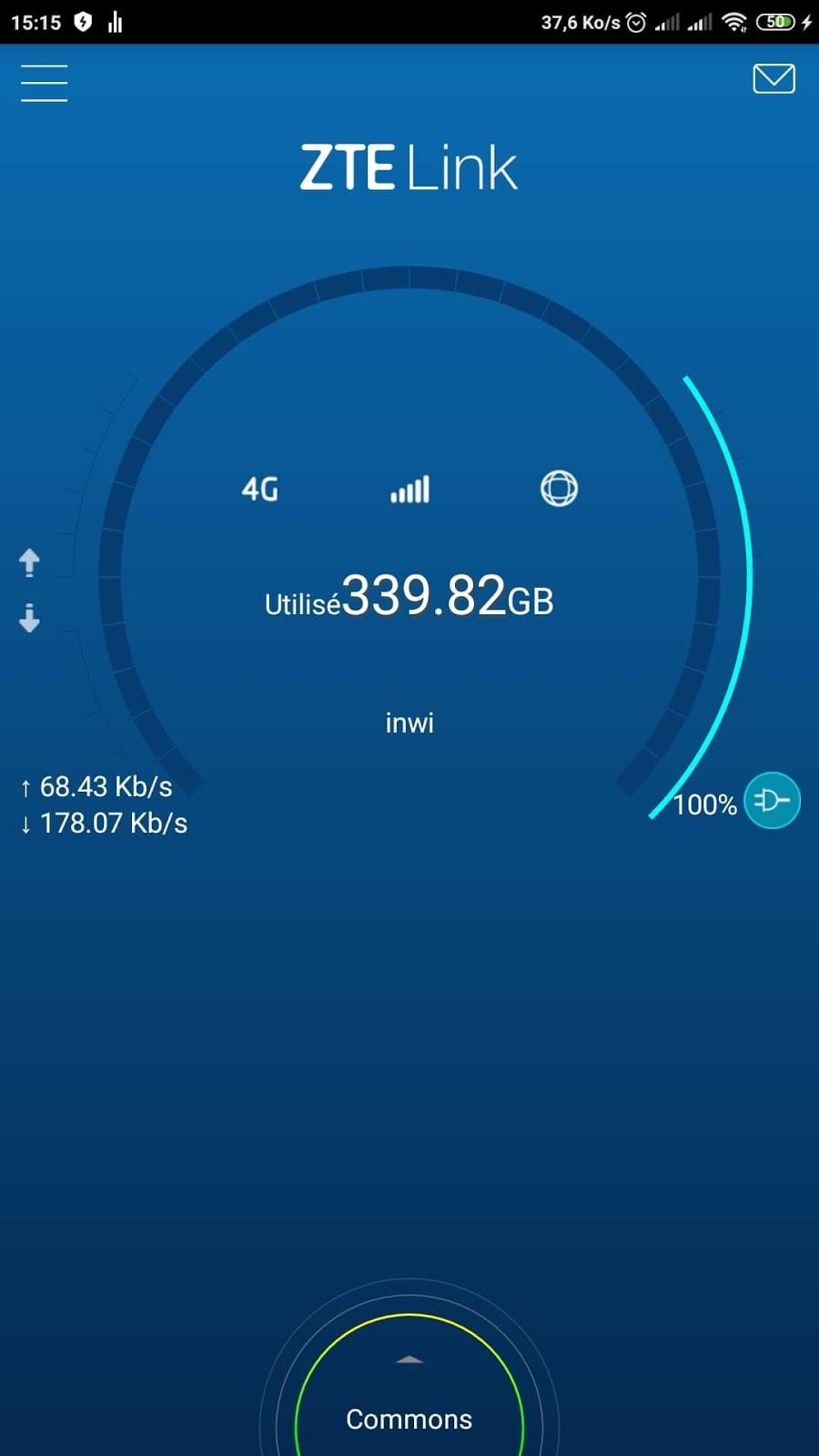Tap the round battery power icon
This screenshot has width=819, height=1456.
click(772, 801)
